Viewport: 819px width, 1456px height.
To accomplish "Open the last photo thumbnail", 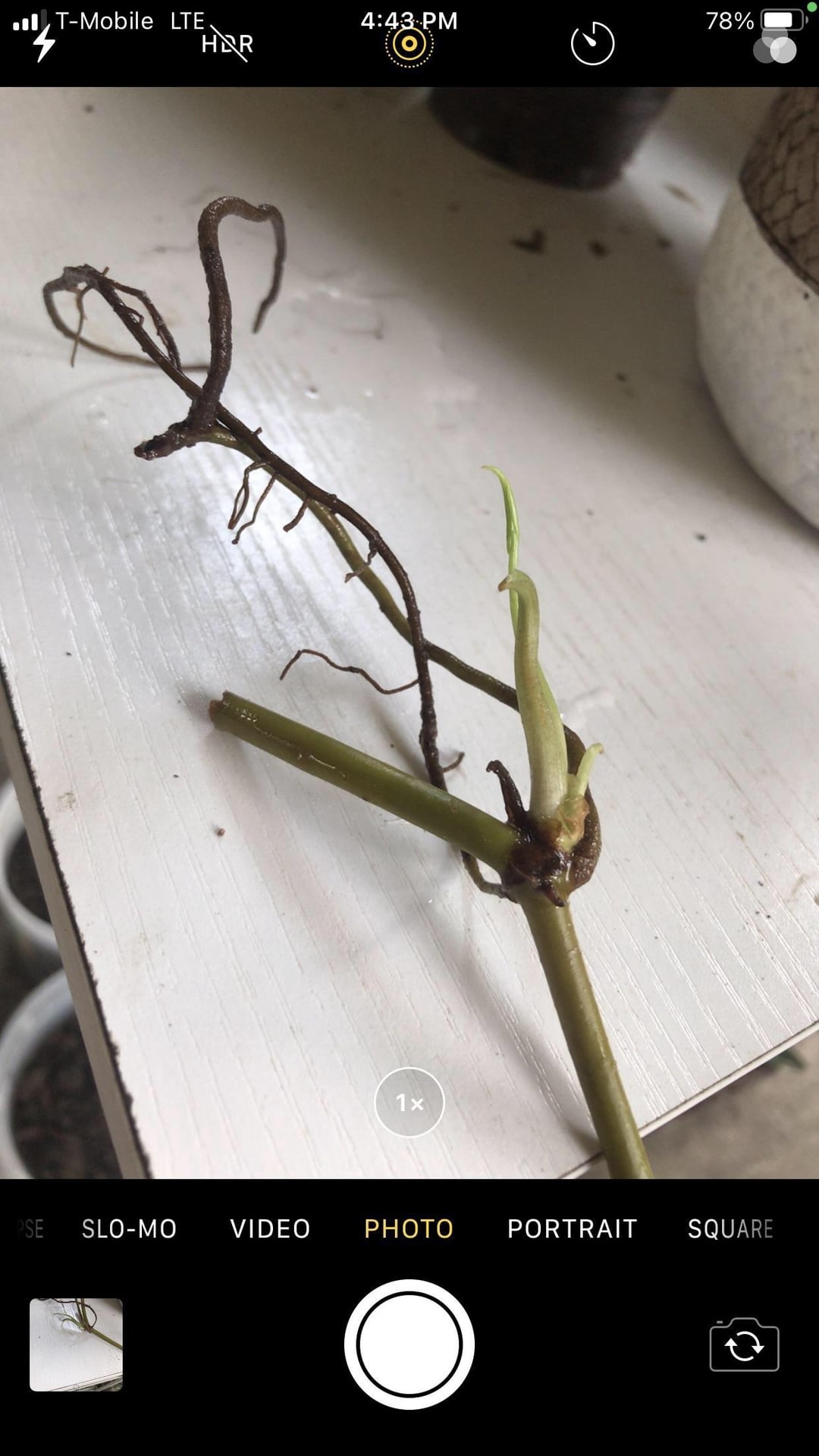I will (x=76, y=1345).
